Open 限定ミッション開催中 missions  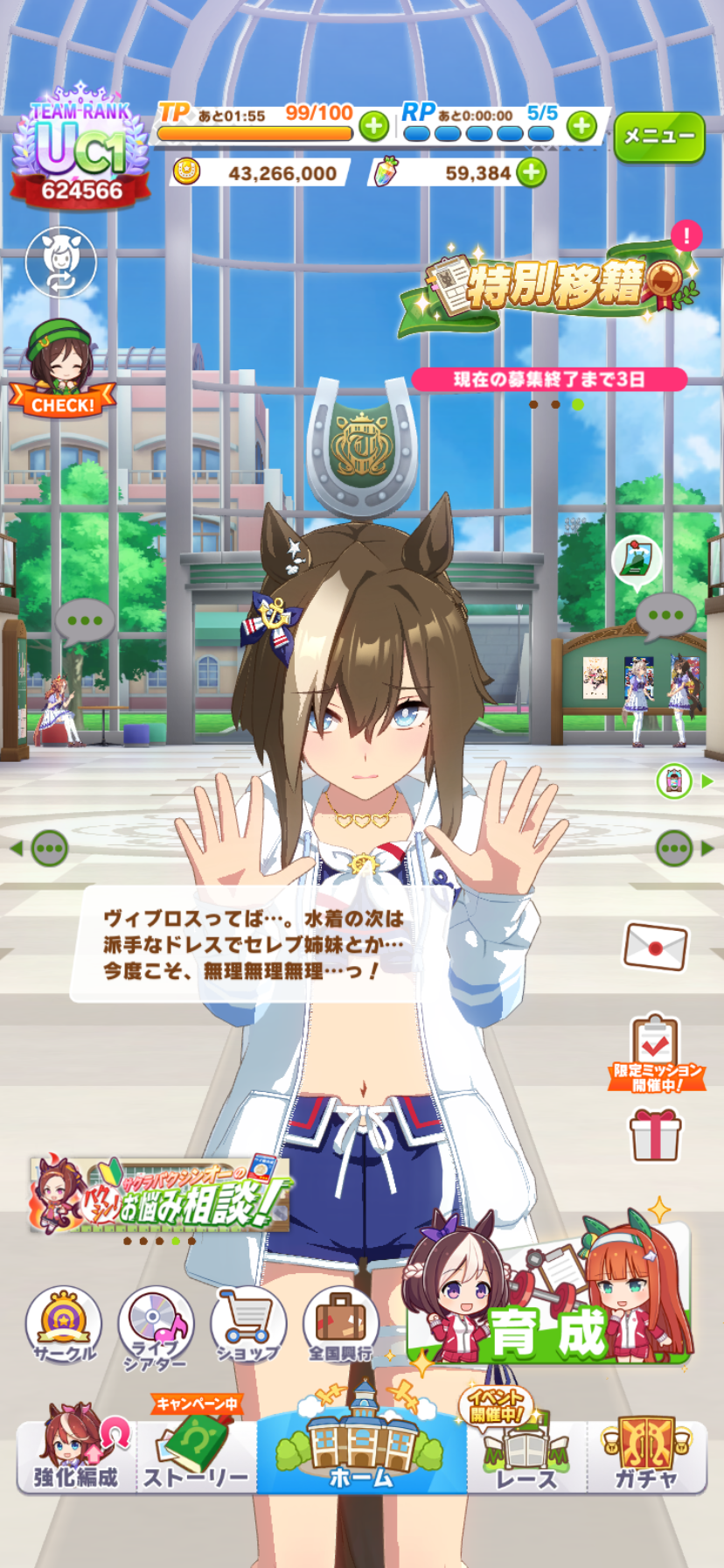point(656,1053)
